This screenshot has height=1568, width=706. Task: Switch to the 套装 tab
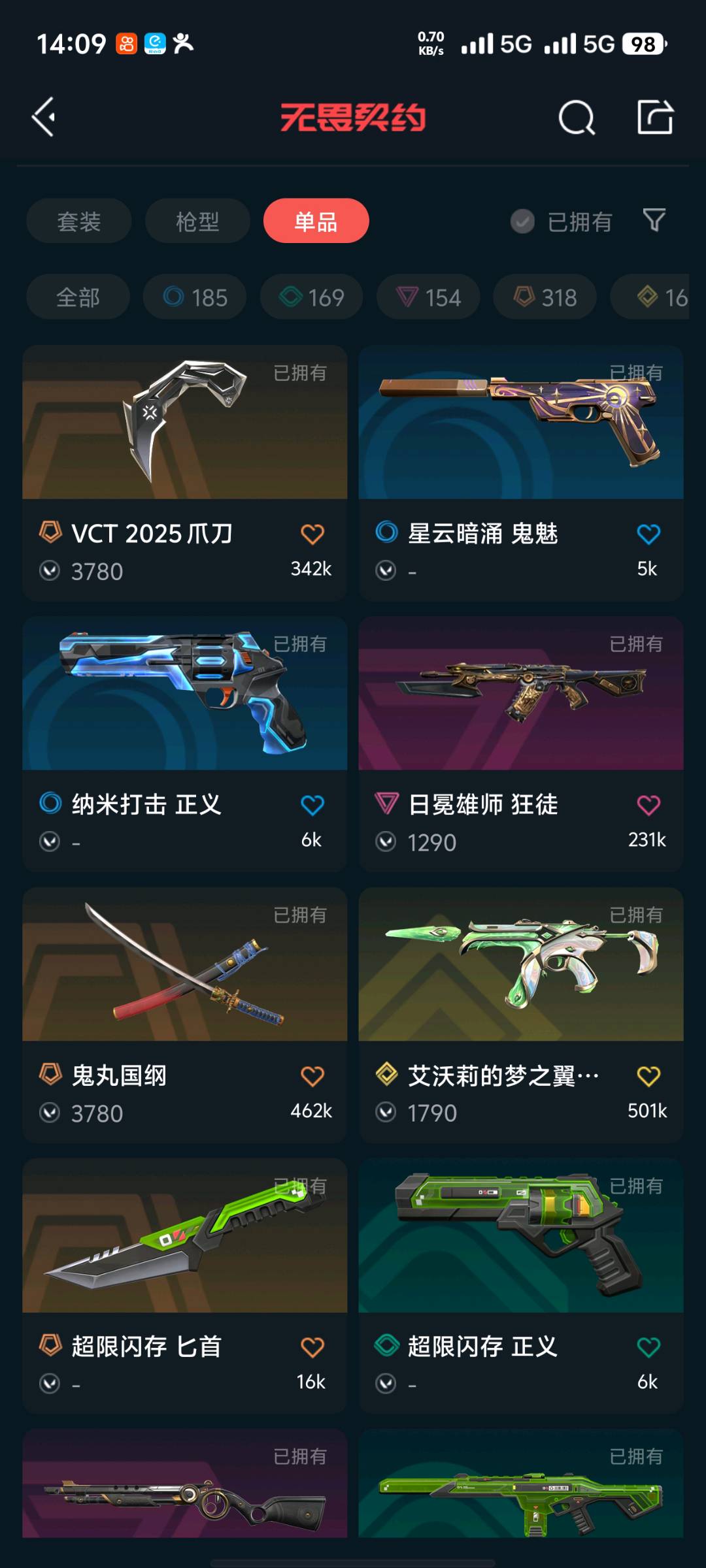tap(79, 221)
